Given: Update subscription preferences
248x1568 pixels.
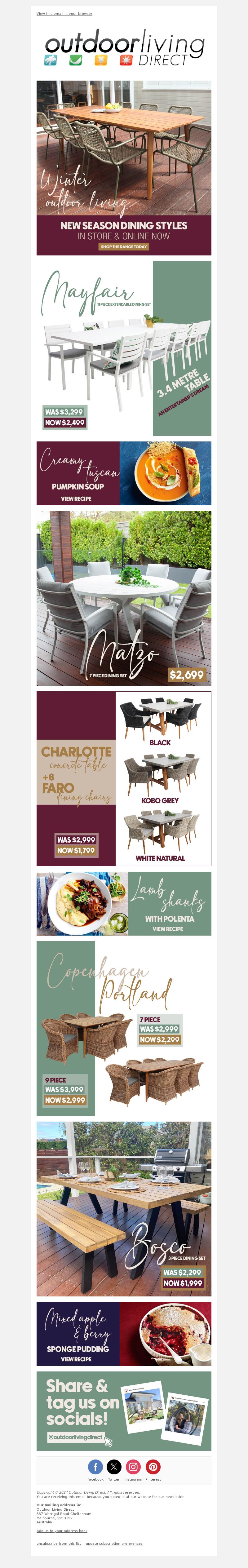Looking at the screenshot, I should coord(114,1543).
